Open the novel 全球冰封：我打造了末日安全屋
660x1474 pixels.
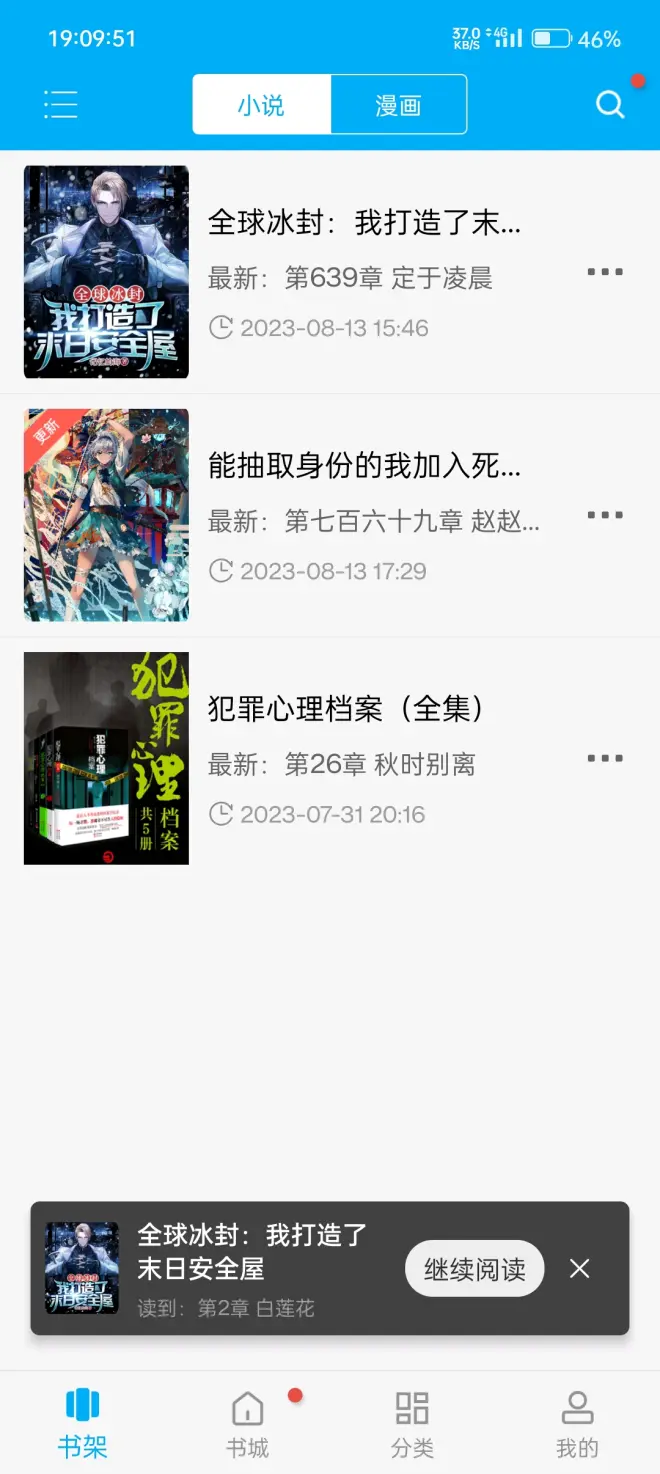pyautogui.click(x=363, y=223)
